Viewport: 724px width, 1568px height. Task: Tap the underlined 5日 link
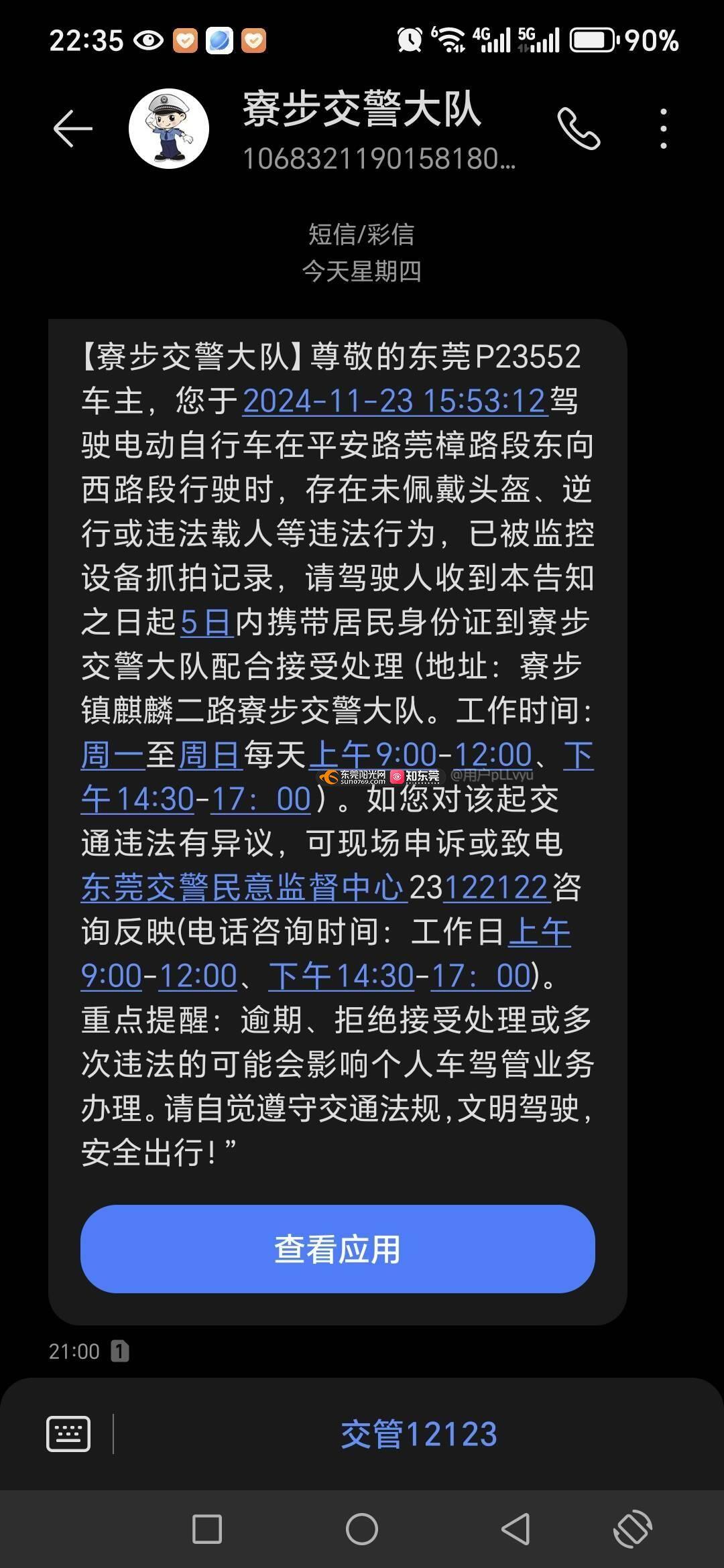click(x=206, y=623)
